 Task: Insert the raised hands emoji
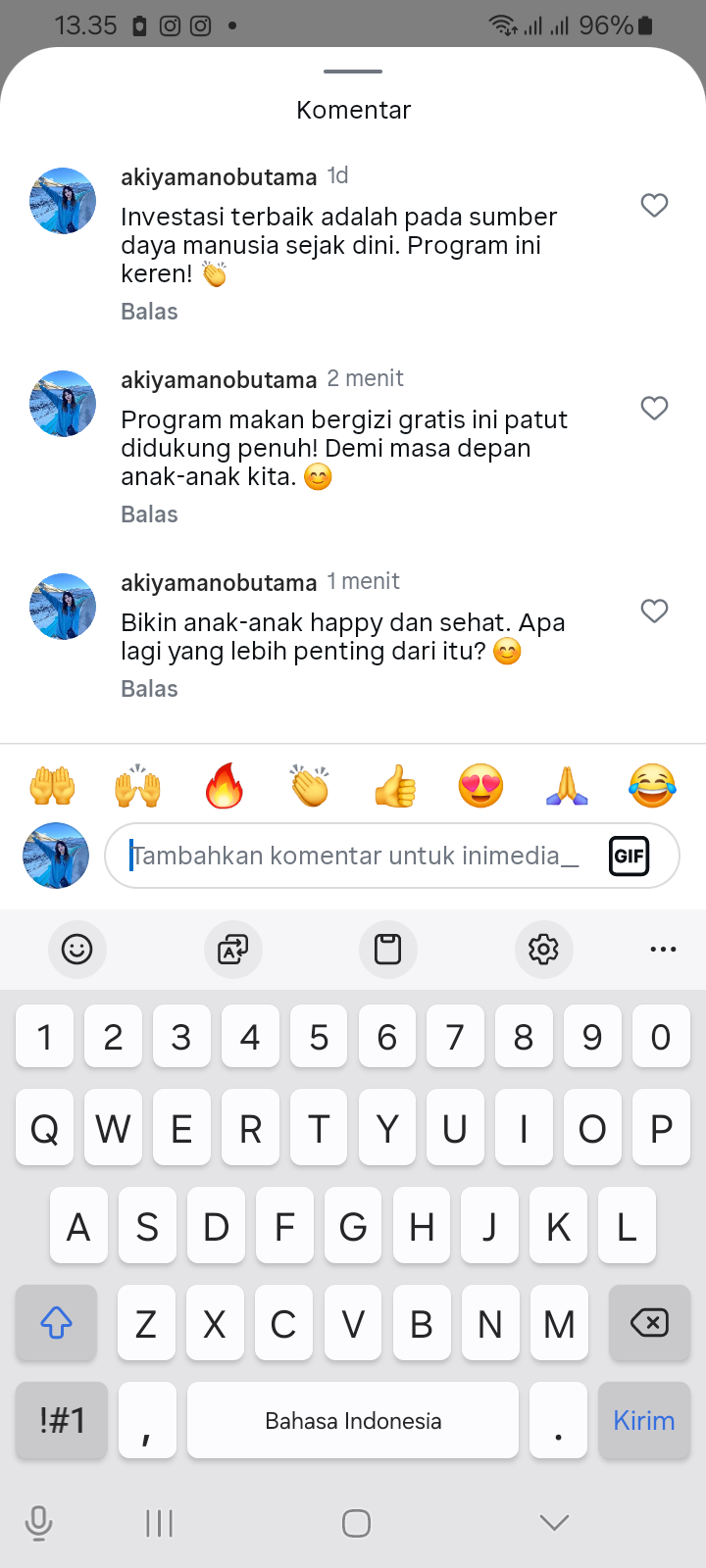[138, 786]
